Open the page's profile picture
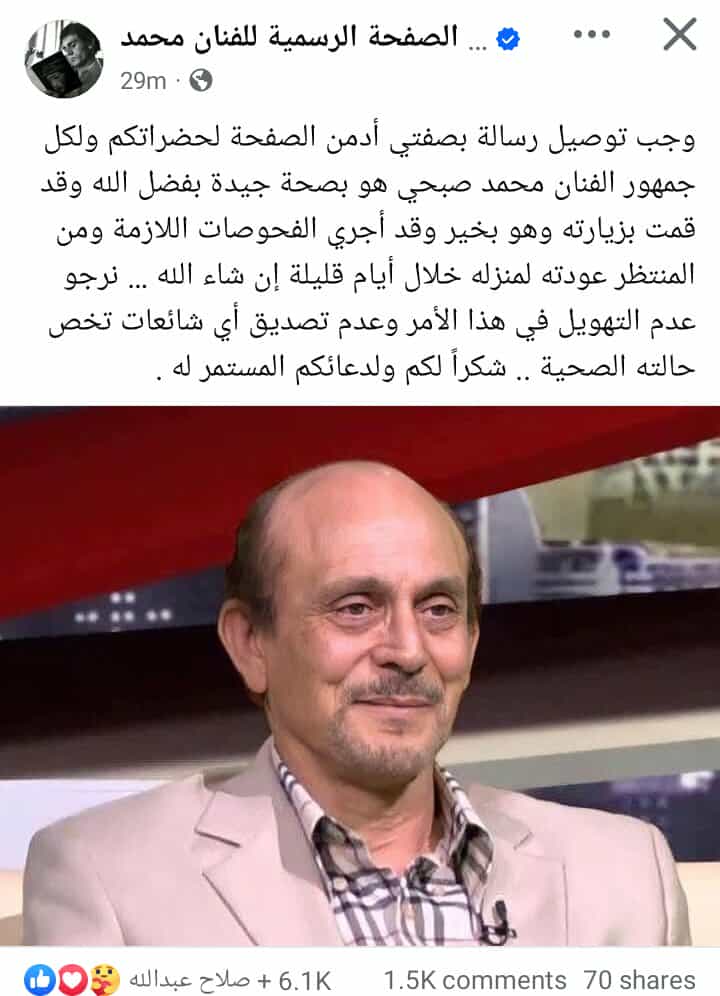The height and width of the screenshot is (996, 720). tap(61, 60)
